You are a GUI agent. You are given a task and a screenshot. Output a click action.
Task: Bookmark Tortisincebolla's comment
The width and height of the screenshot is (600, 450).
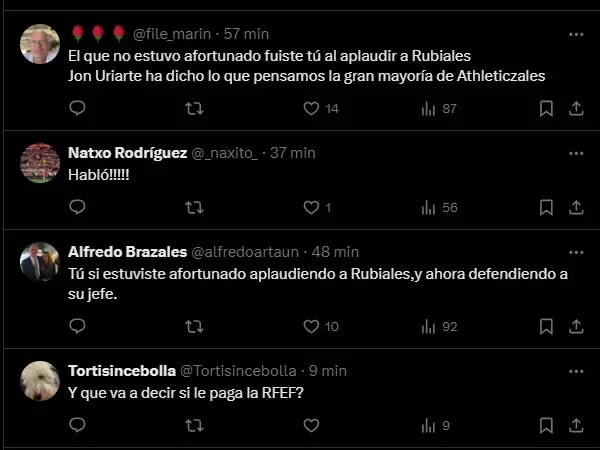tap(546, 425)
